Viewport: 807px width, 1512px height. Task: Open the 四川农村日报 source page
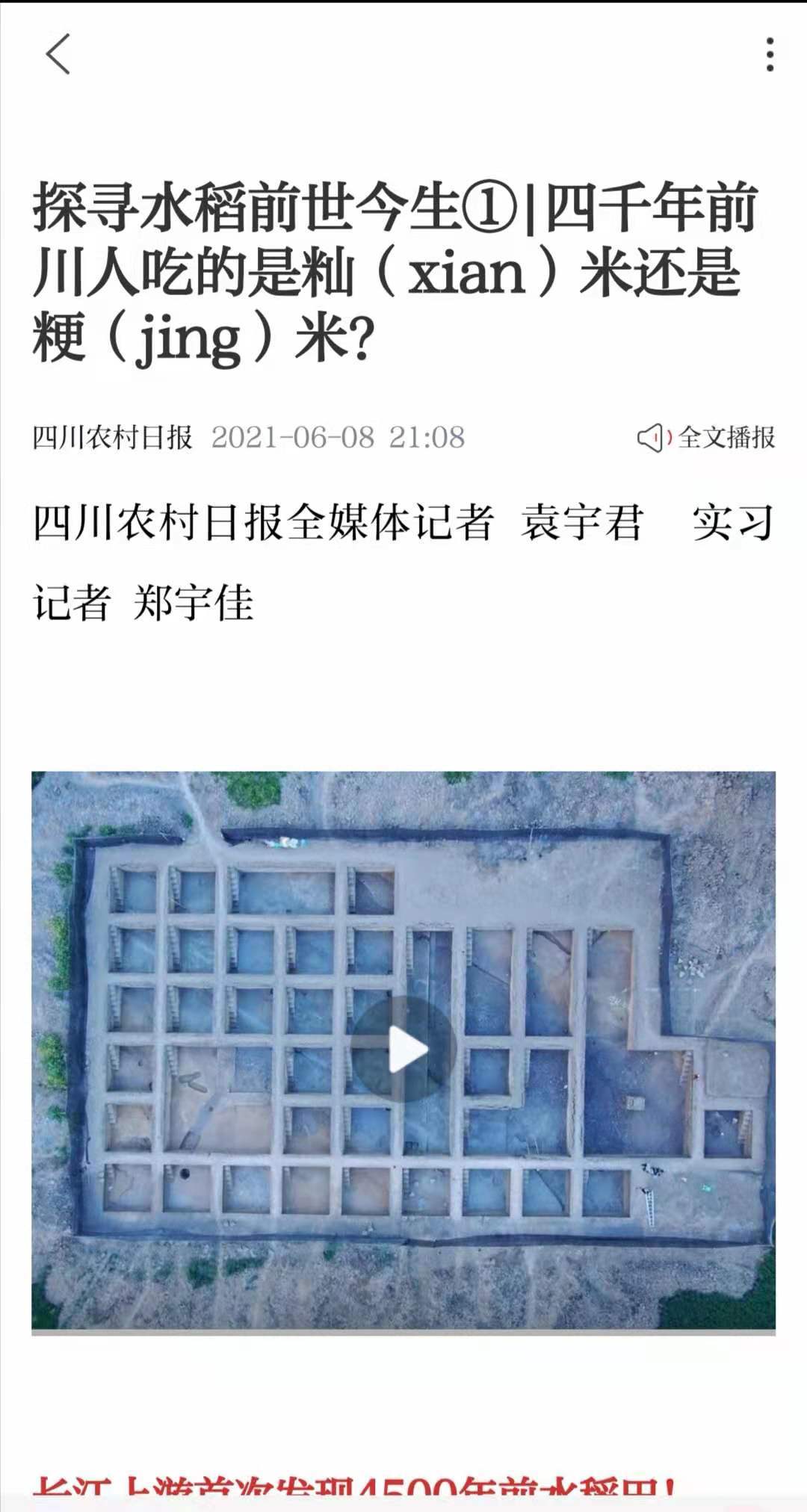point(112,437)
